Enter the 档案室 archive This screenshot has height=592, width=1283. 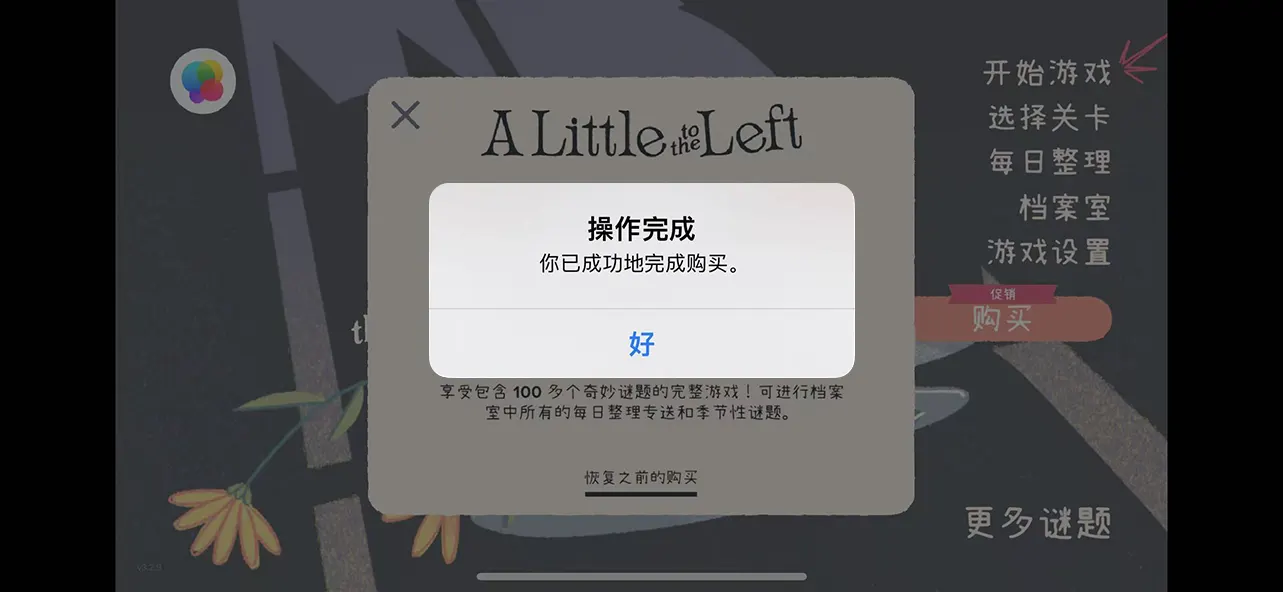coord(1064,208)
